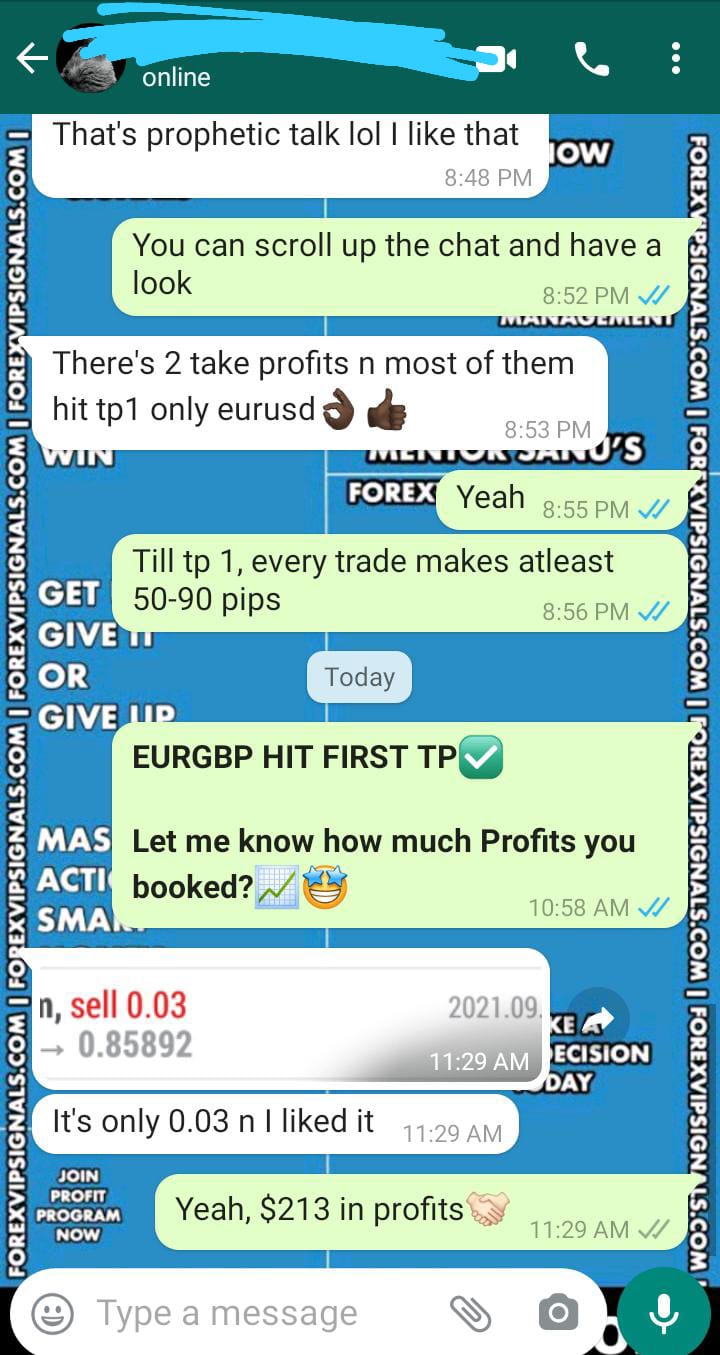Forward the trade screenshot image
The height and width of the screenshot is (1355, 720).
(599, 1018)
